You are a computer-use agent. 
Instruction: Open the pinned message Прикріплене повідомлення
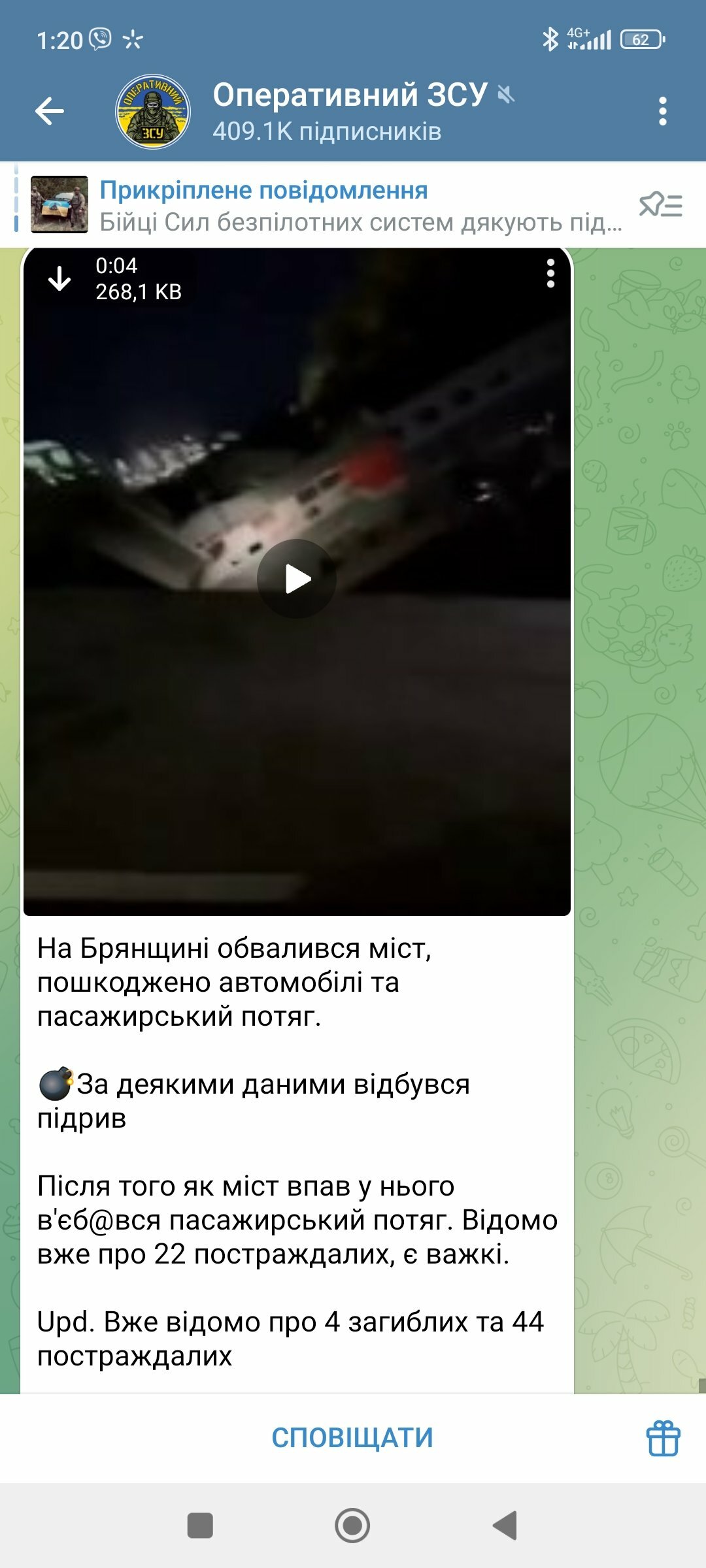pyautogui.click(x=327, y=205)
